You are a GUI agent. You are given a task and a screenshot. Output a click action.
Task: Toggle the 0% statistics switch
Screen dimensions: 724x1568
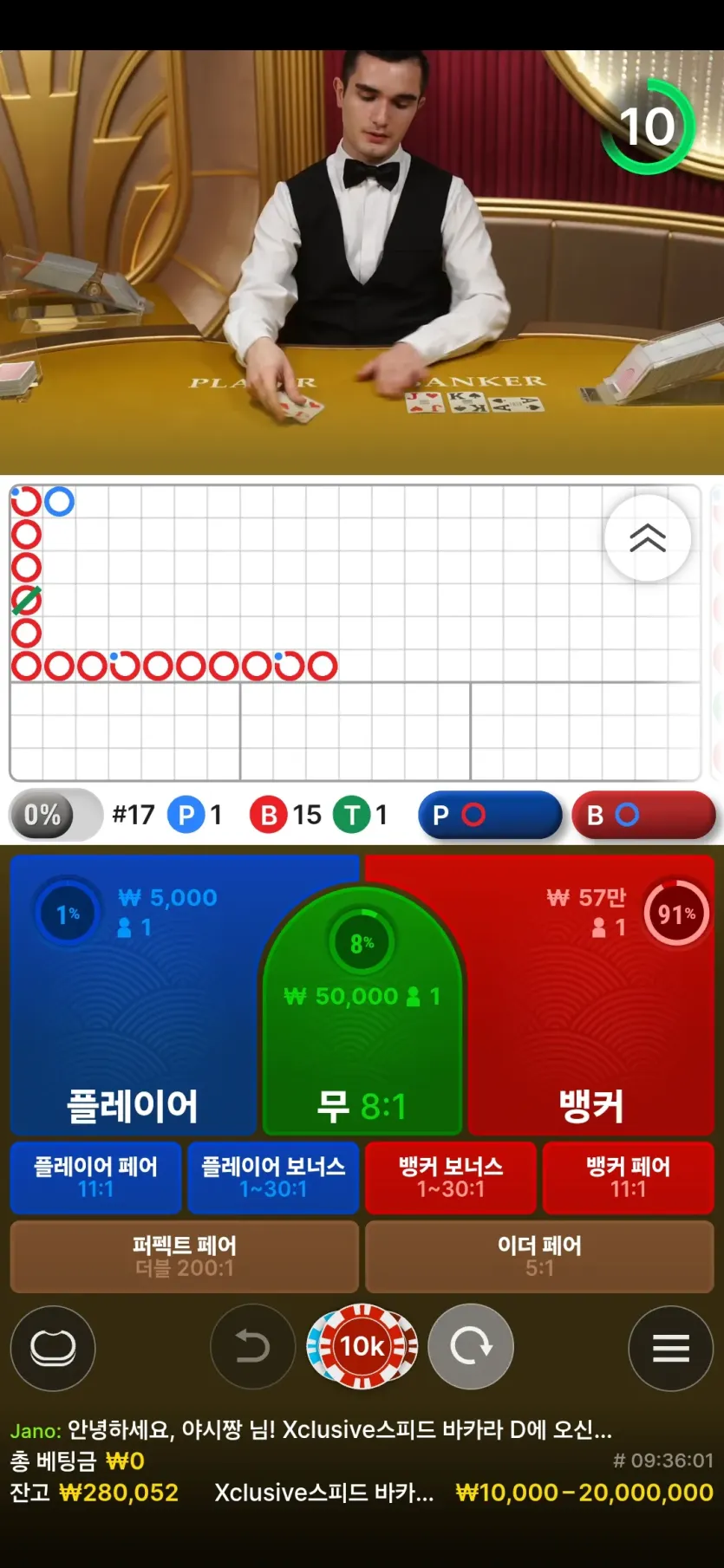point(55,815)
